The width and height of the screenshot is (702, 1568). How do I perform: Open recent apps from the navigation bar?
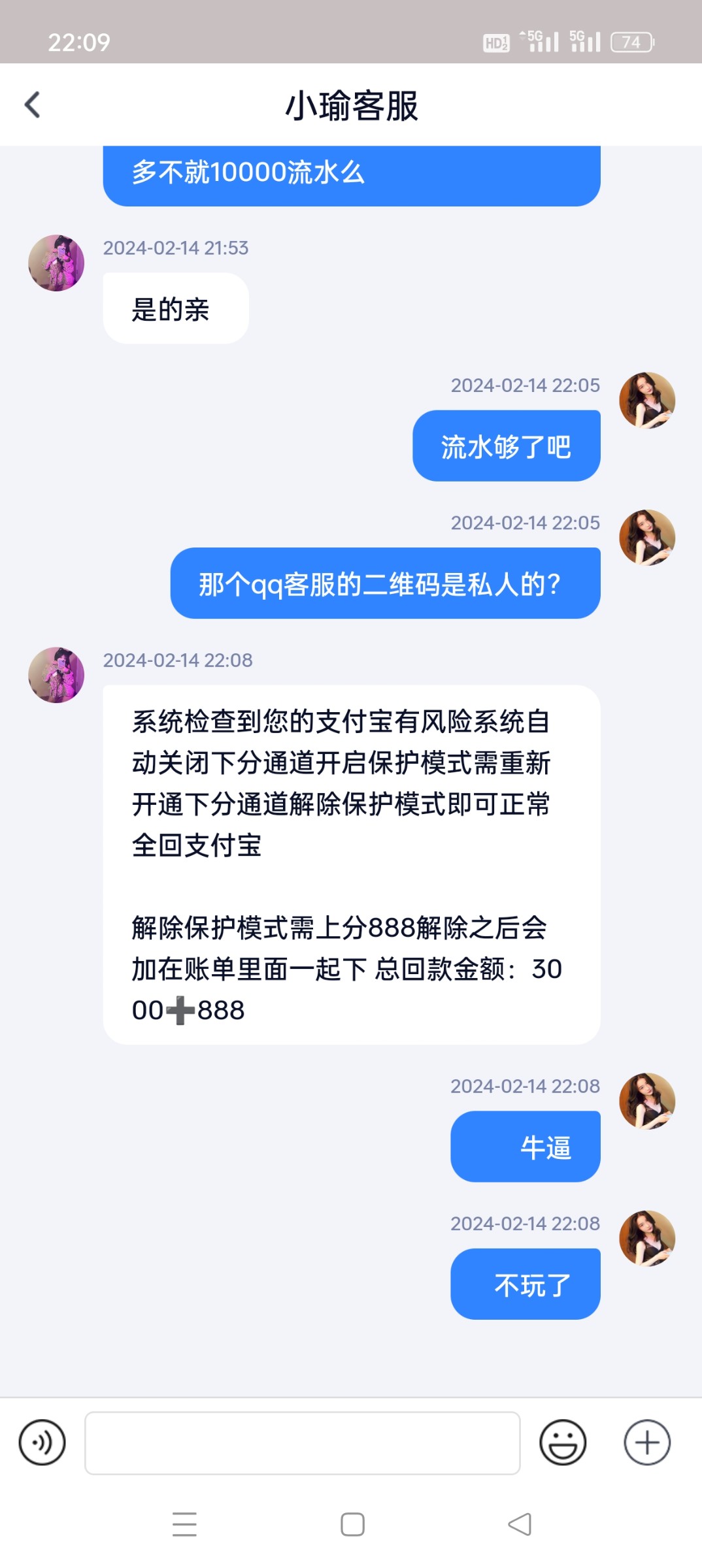click(x=184, y=1524)
